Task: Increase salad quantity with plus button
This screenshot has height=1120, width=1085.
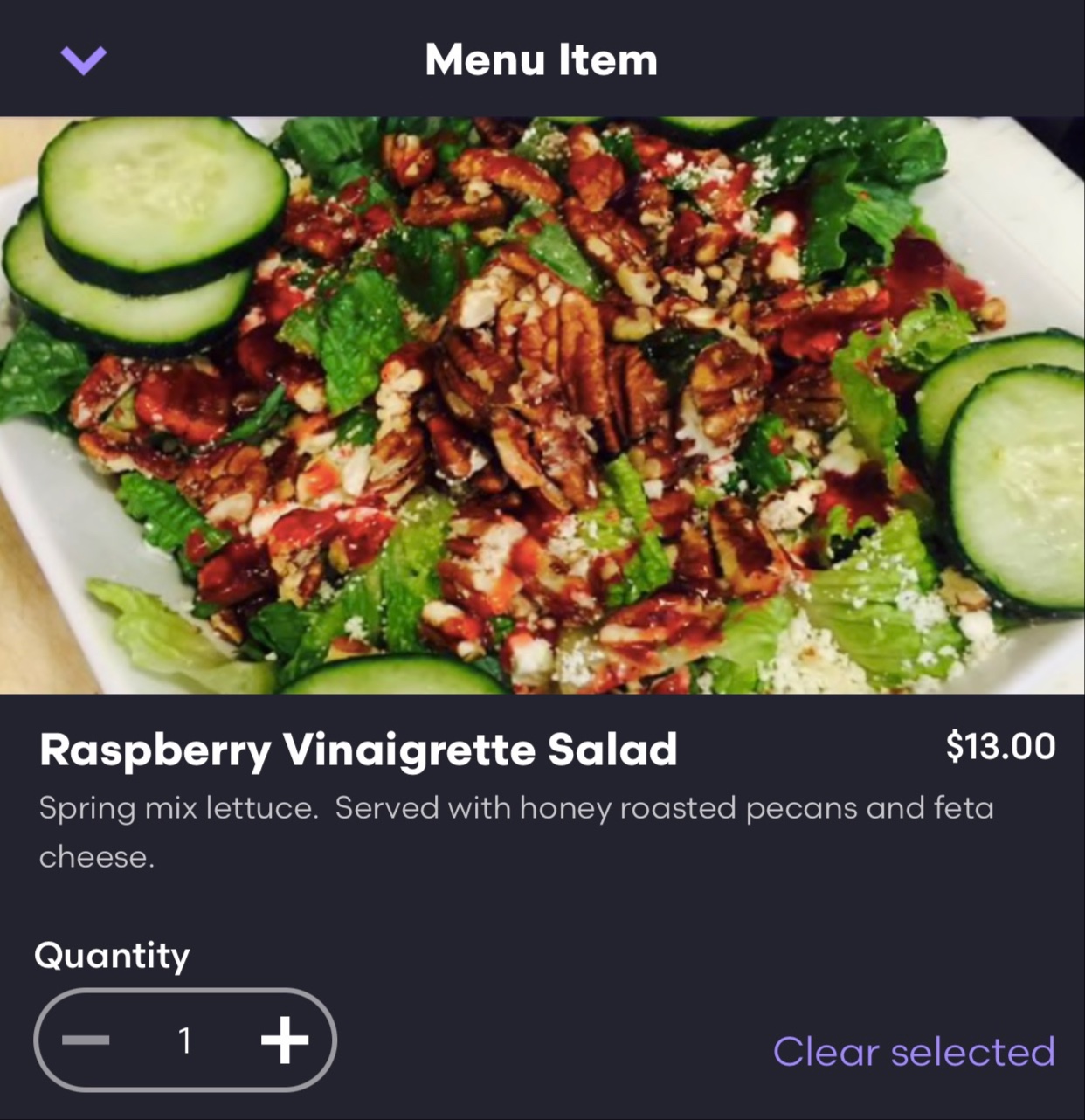Action: pyautogui.click(x=285, y=1040)
